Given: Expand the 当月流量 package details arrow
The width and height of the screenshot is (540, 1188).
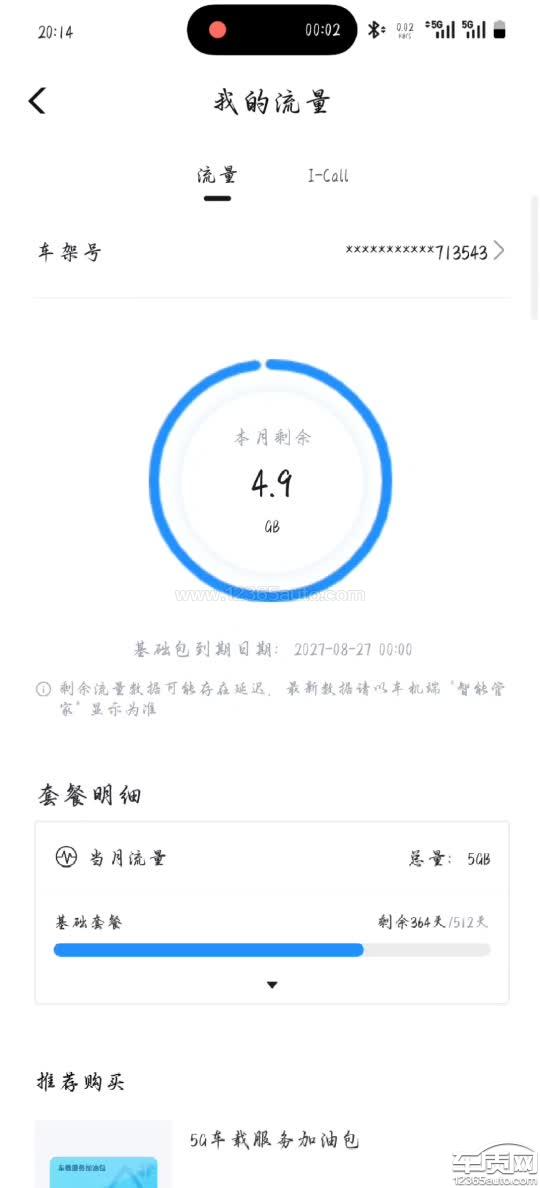Looking at the screenshot, I should point(272,985).
